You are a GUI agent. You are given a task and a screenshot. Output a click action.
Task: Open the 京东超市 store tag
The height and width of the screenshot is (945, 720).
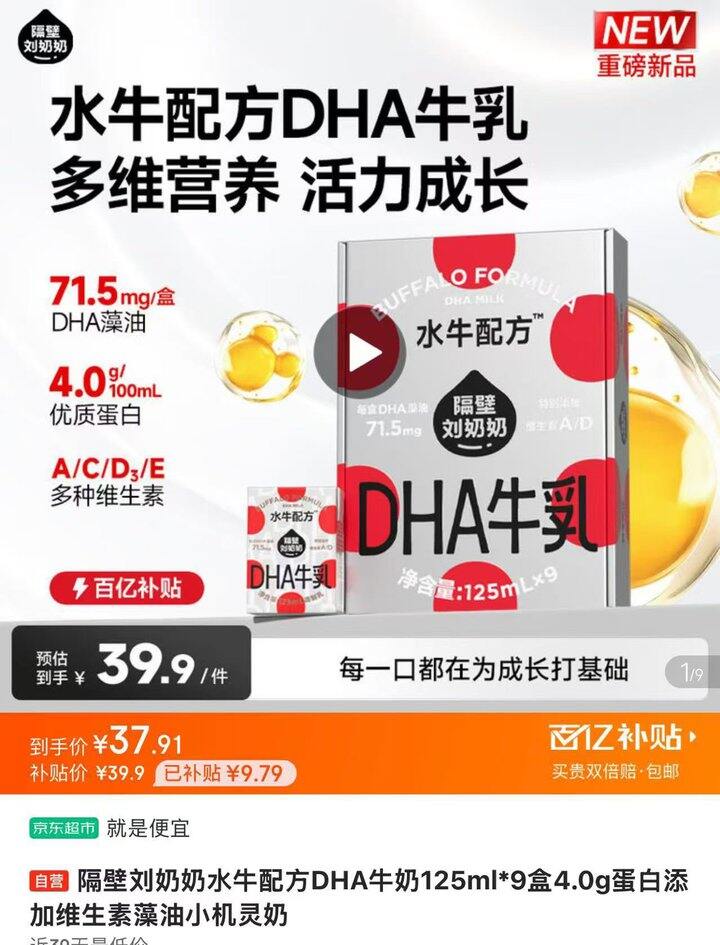point(64,828)
